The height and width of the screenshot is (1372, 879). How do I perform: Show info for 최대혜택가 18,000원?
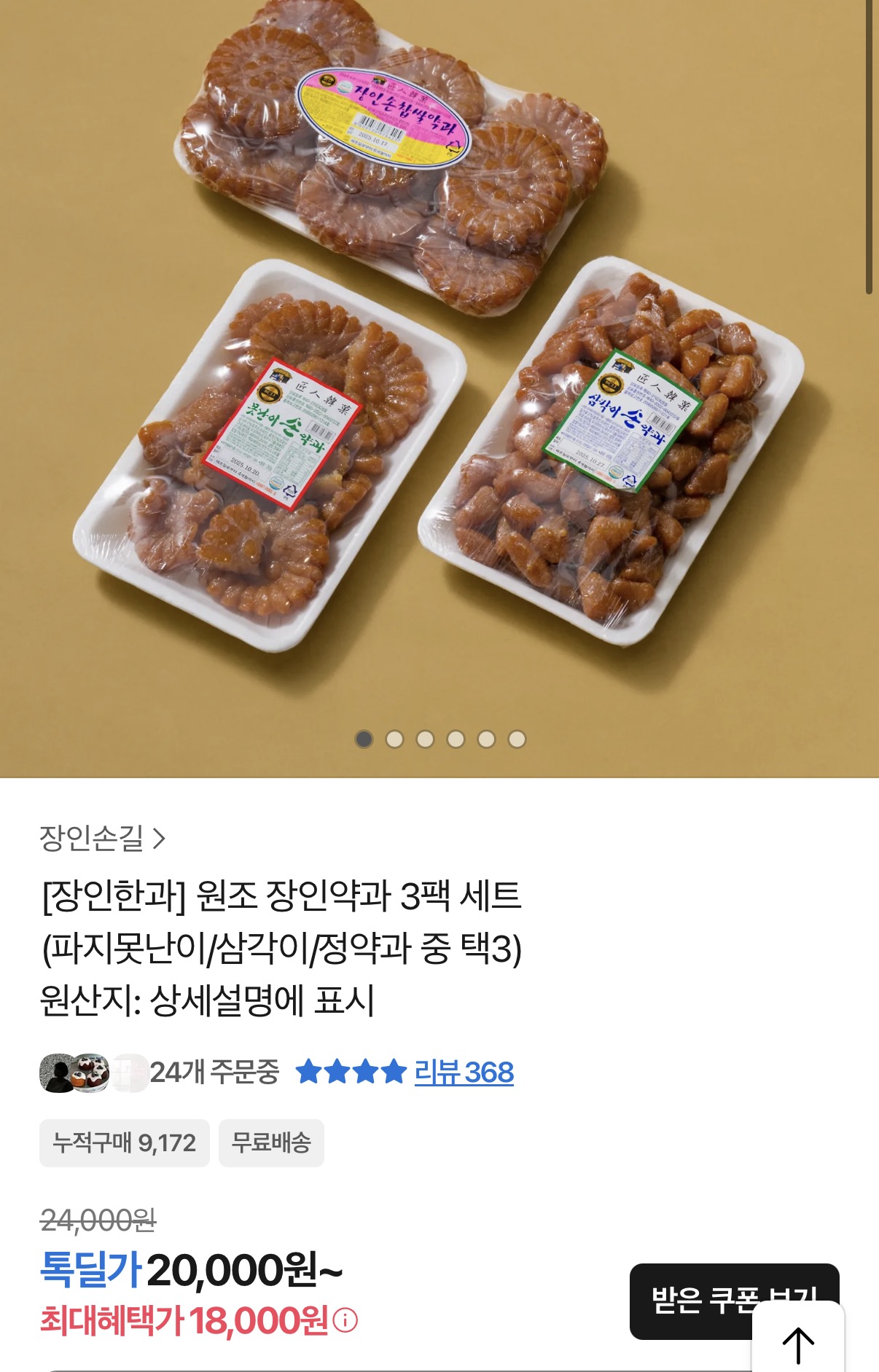pos(345,1320)
